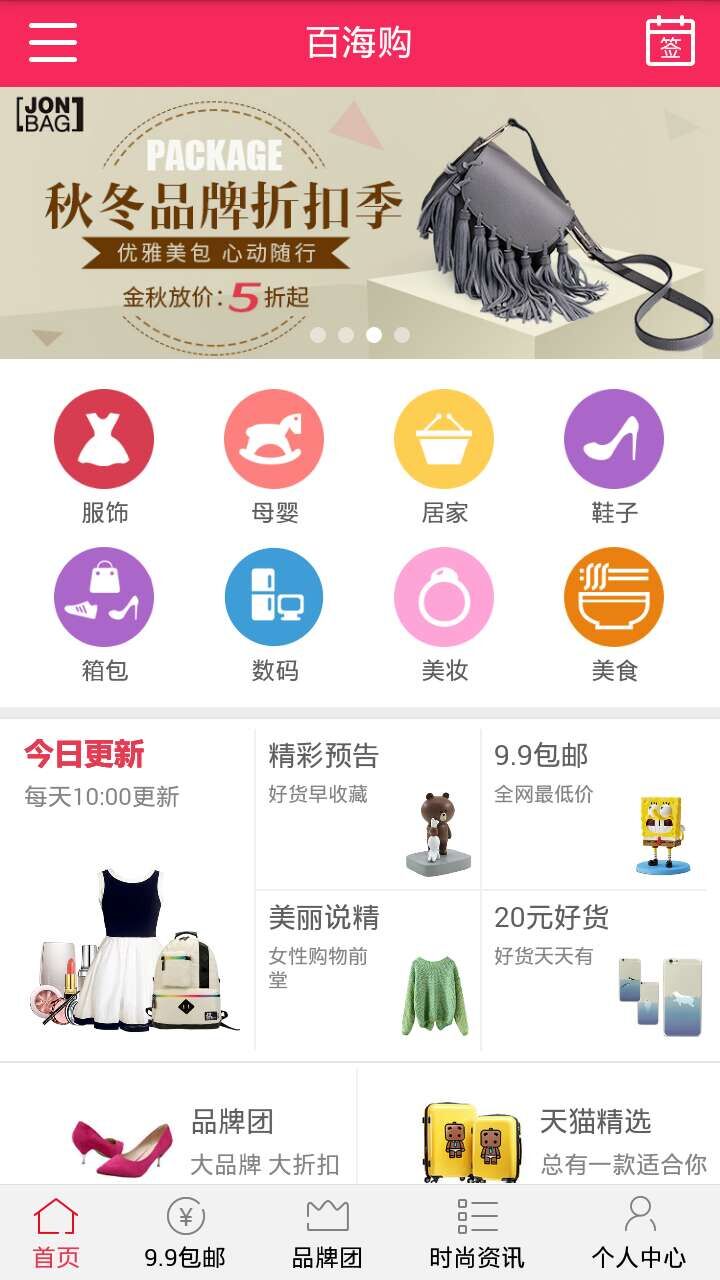This screenshot has height=1280, width=720.
Task: Select the third carousel indicator dot
Action: pos(375,336)
